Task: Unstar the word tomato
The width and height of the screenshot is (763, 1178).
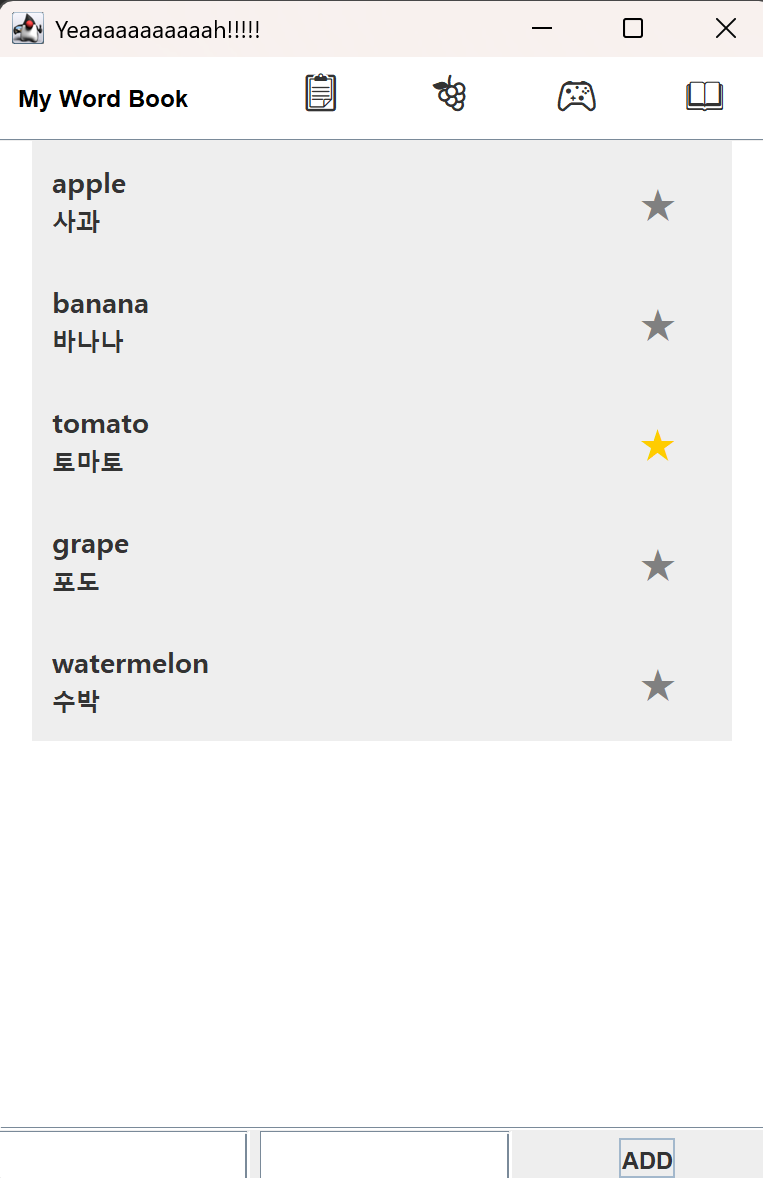Action: 658,446
